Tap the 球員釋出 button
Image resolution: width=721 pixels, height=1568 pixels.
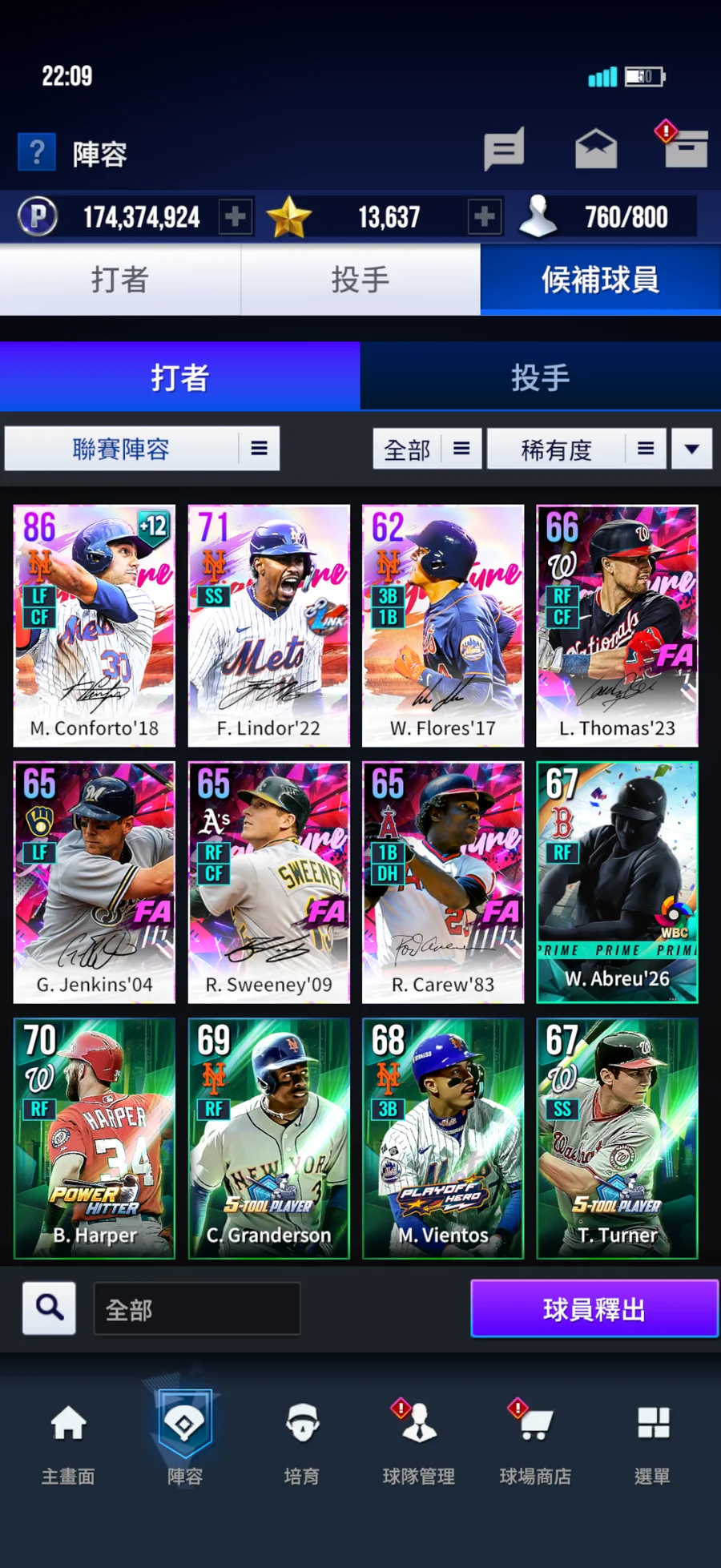pos(594,1309)
